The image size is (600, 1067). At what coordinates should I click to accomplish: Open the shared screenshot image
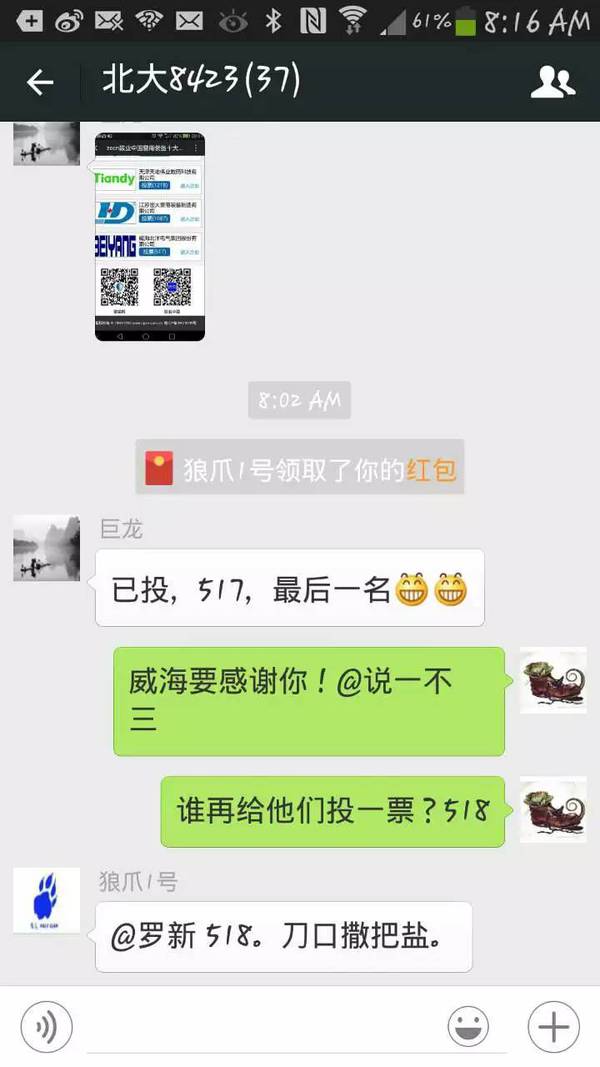point(150,236)
